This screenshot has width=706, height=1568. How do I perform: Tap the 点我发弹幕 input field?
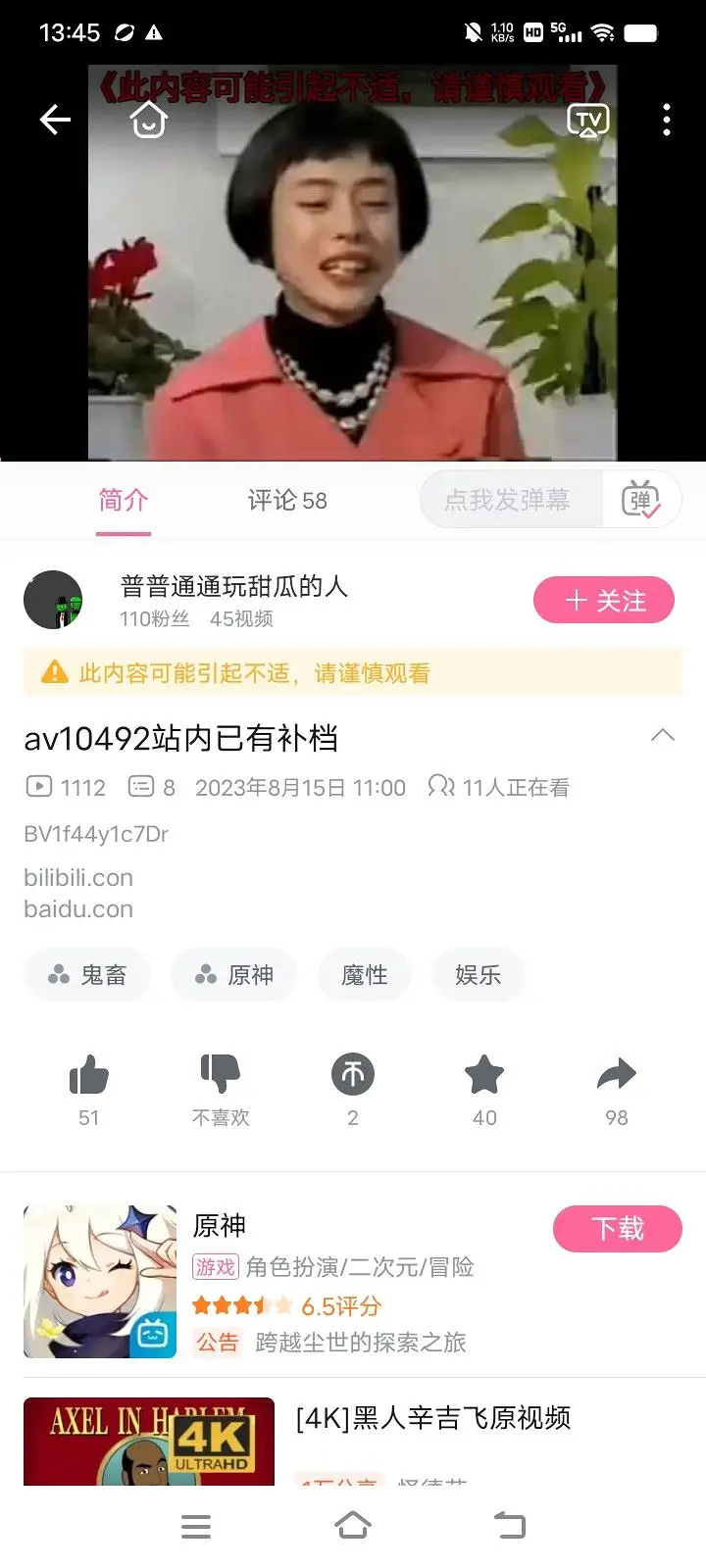pos(510,500)
